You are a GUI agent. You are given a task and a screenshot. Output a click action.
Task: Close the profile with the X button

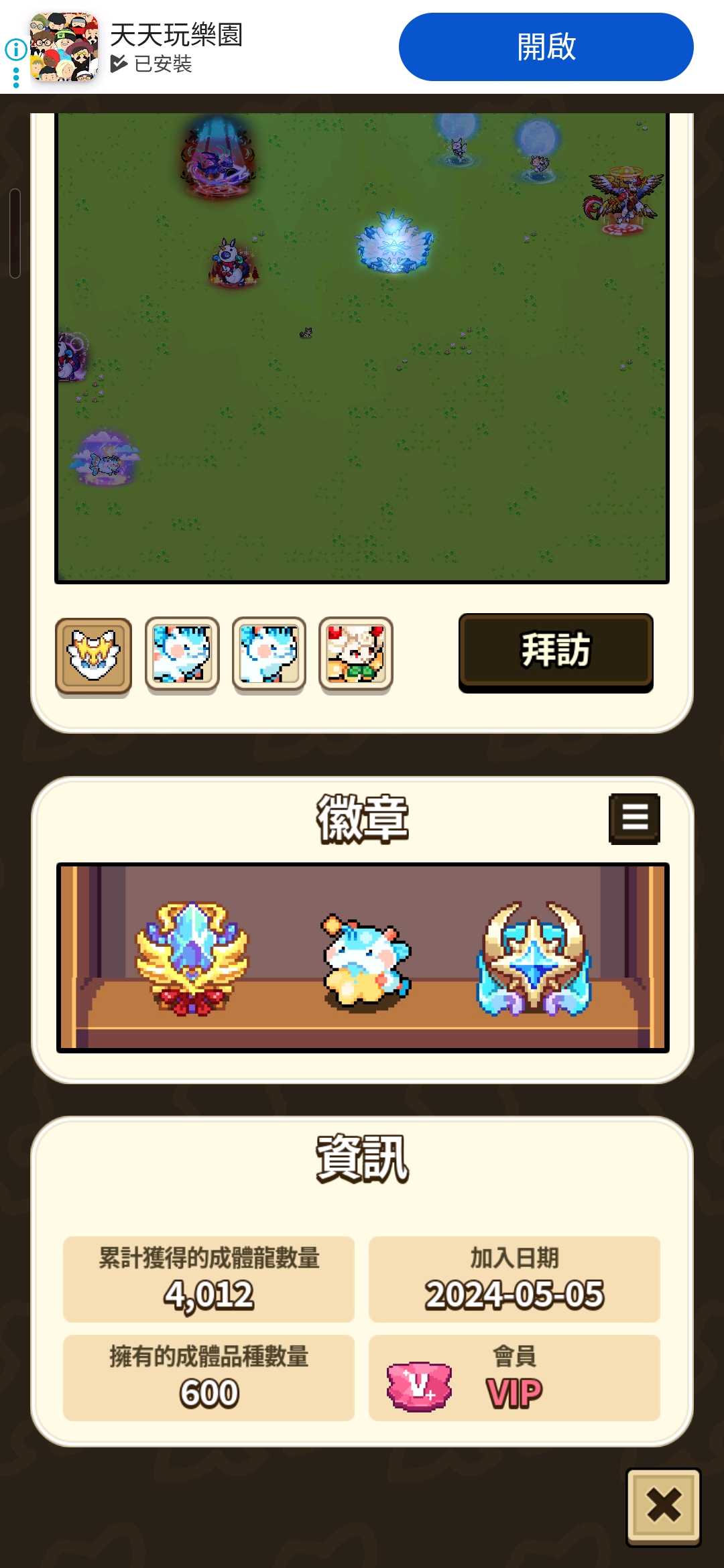663,1506
